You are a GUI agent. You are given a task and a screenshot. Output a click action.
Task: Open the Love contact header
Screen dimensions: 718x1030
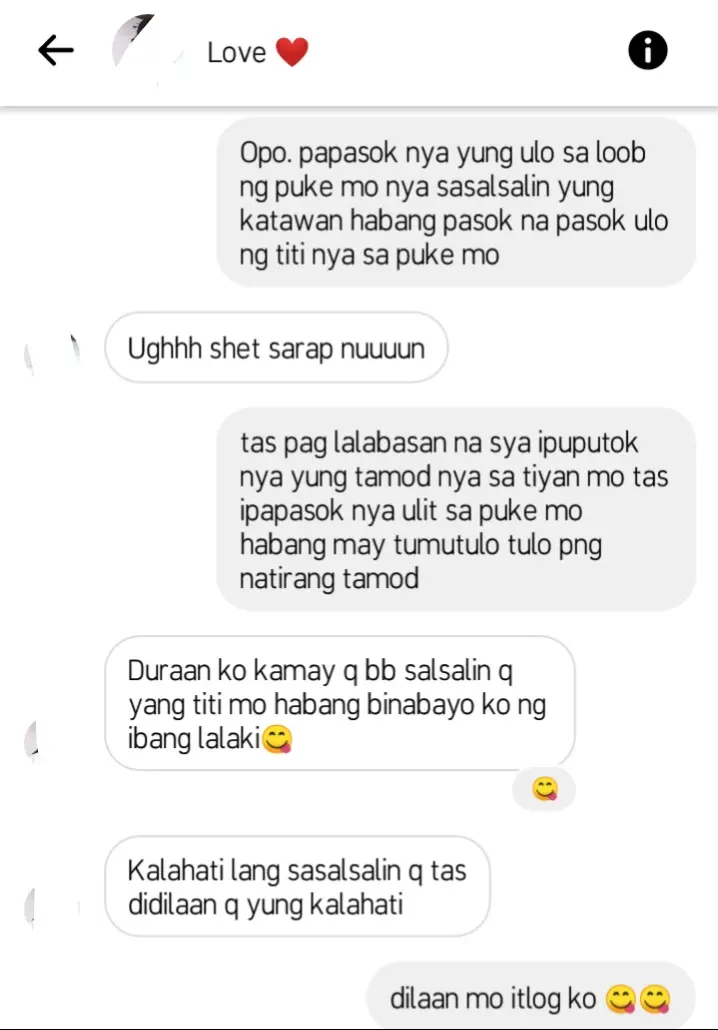258,52
